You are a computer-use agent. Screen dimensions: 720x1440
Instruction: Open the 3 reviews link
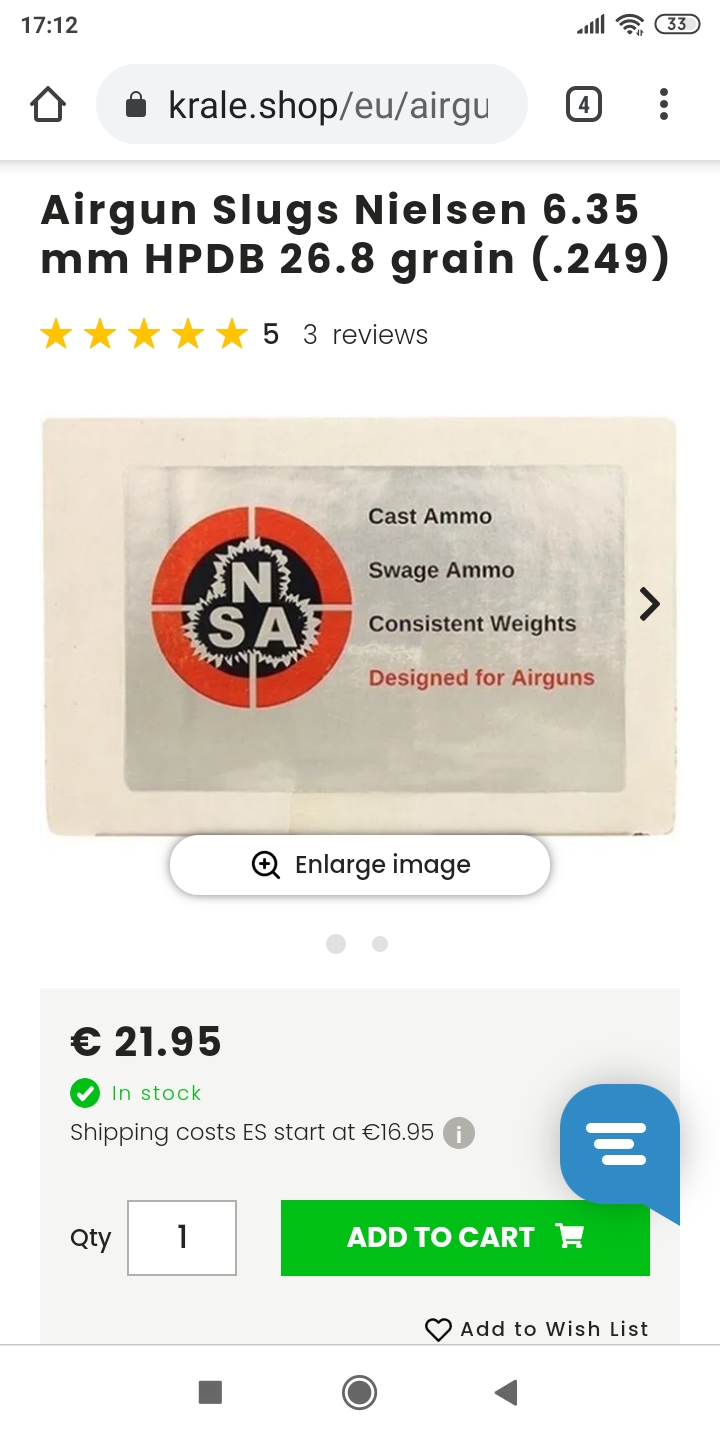coord(365,335)
